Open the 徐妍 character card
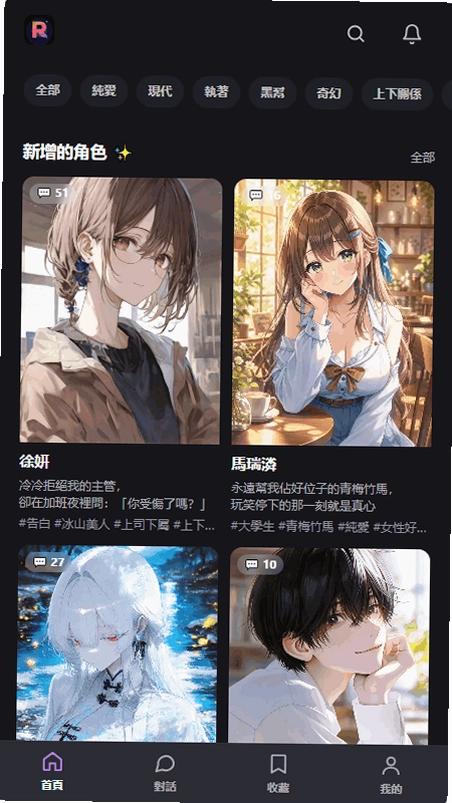452x803 pixels. click(x=120, y=354)
